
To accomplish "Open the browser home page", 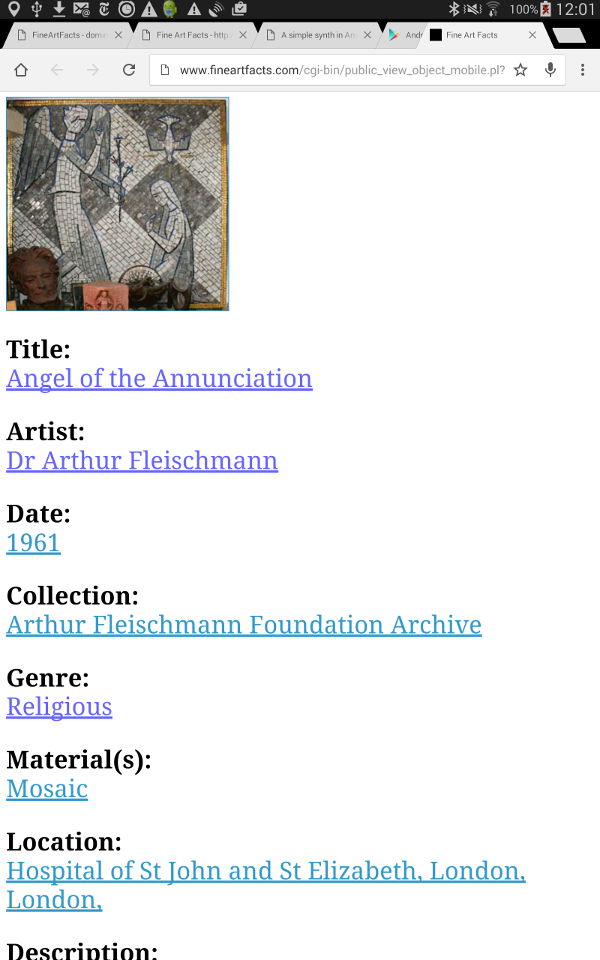I will click(x=21, y=70).
